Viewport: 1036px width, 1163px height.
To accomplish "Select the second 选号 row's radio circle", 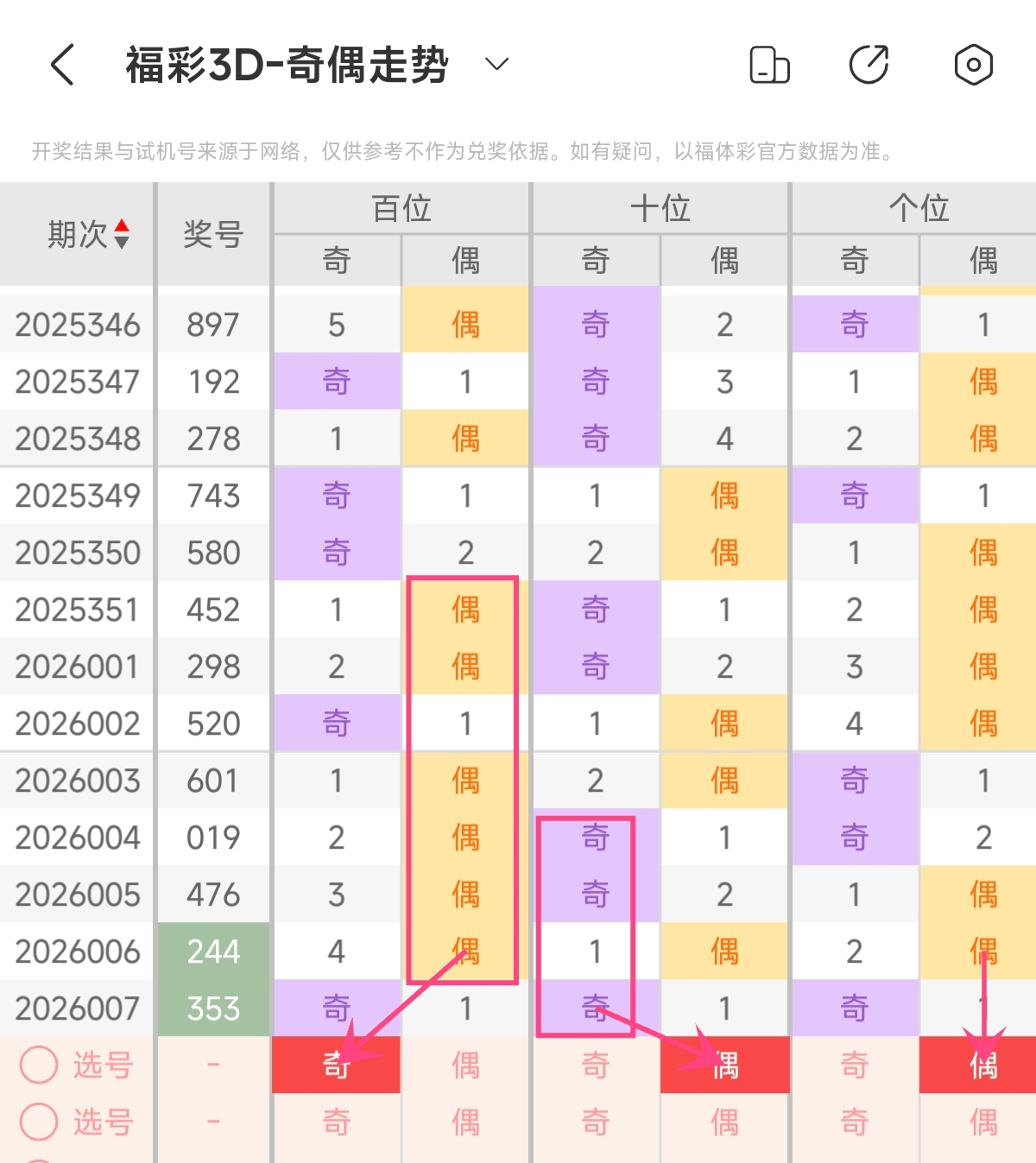I will (x=39, y=1122).
